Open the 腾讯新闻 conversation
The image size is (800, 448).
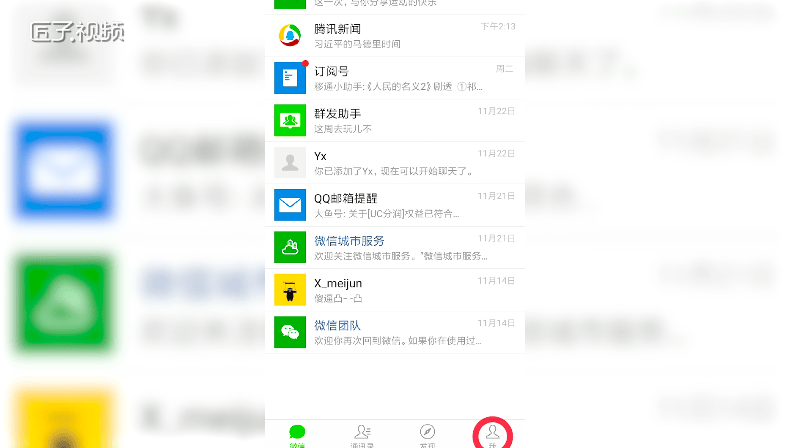(395, 36)
